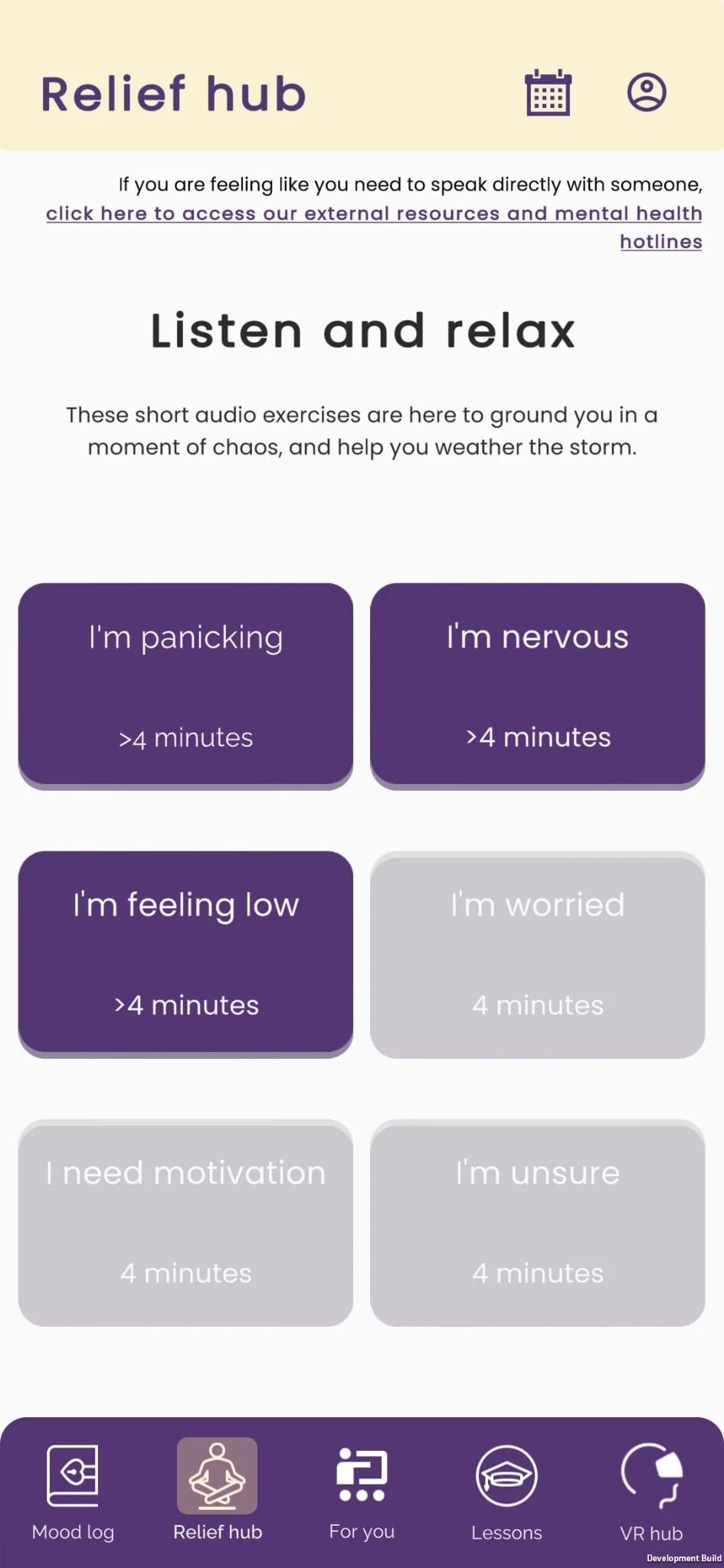This screenshot has width=724, height=1568.
Task: Open the calendar icon
Action: pos(548,93)
